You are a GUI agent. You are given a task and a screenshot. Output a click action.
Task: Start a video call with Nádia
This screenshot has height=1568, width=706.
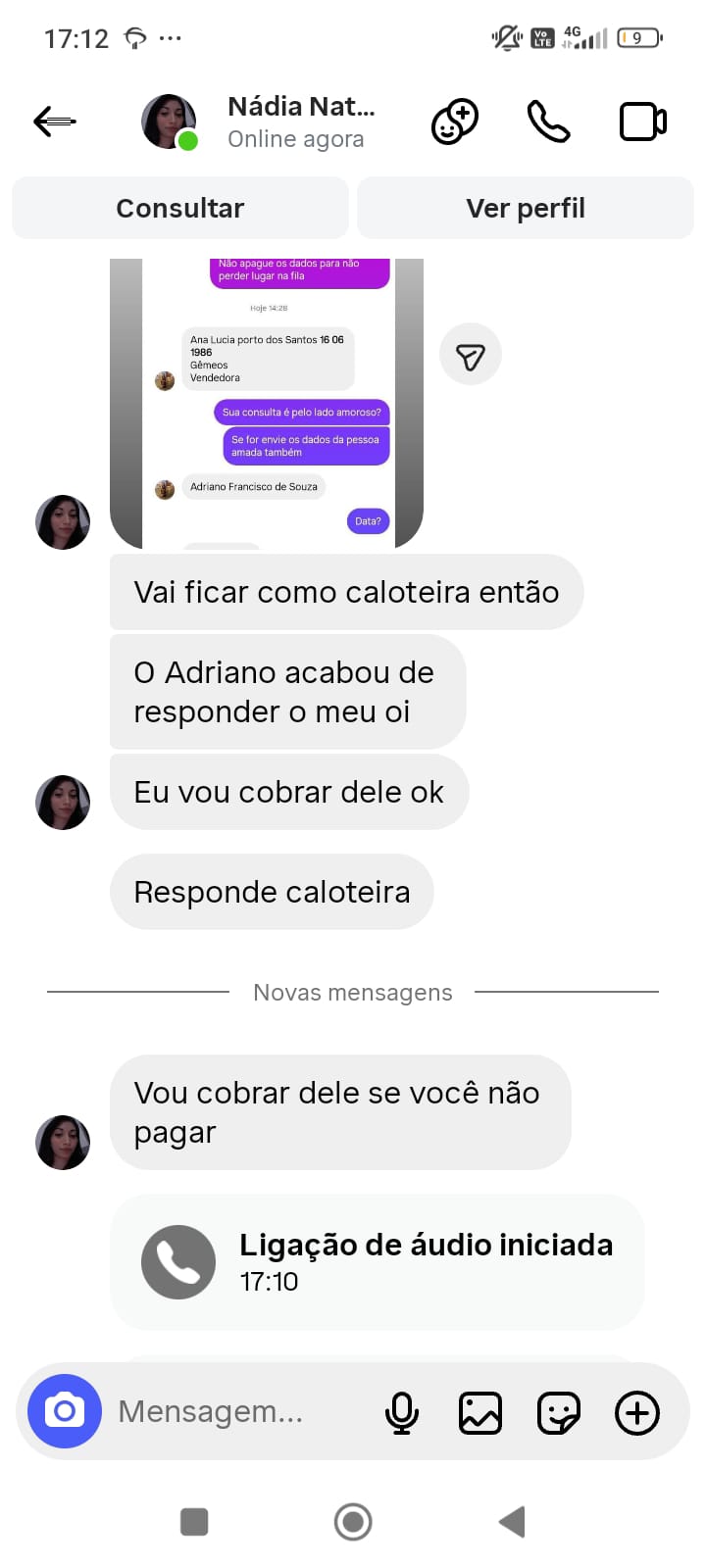pyautogui.click(x=642, y=122)
